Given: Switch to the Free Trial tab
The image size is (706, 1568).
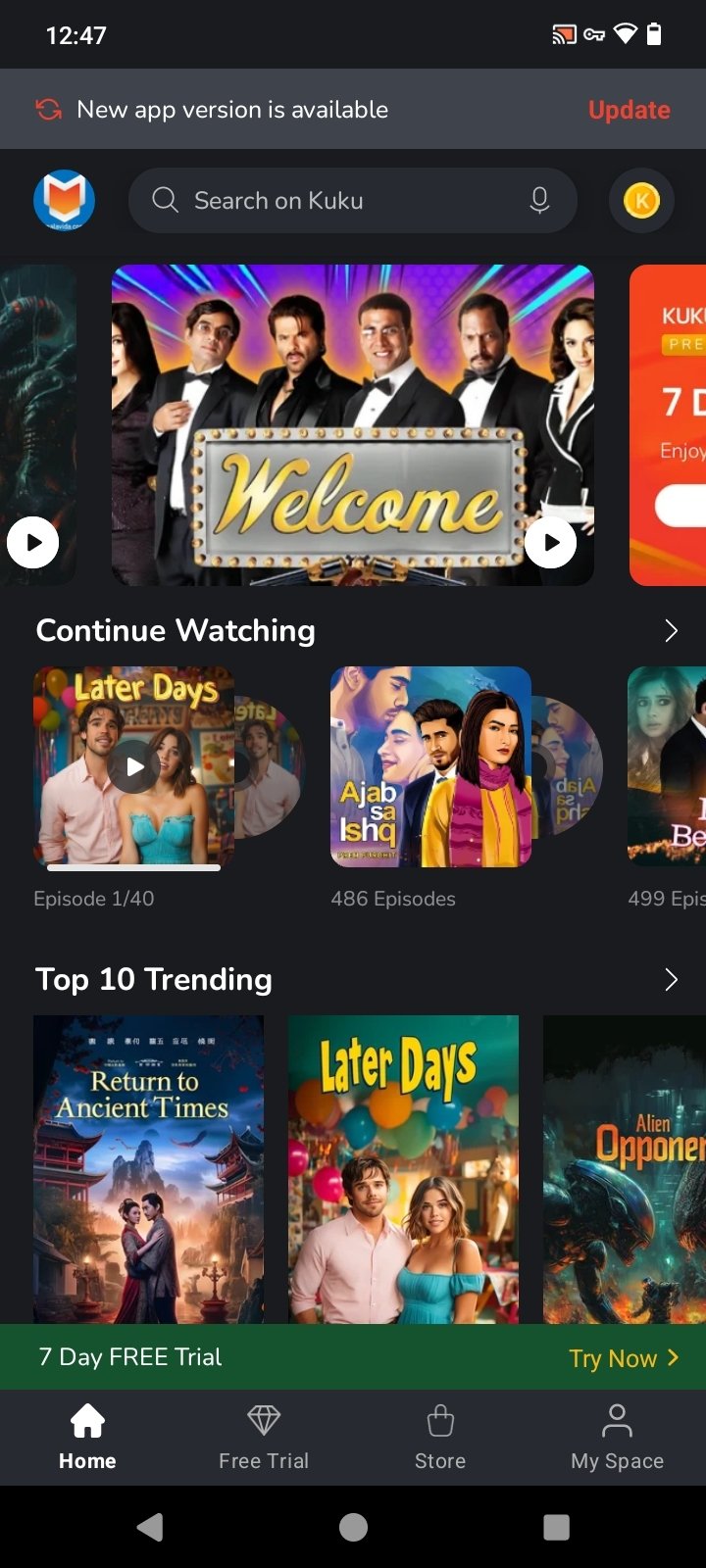Looking at the screenshot, I should tap(264, 1438).
